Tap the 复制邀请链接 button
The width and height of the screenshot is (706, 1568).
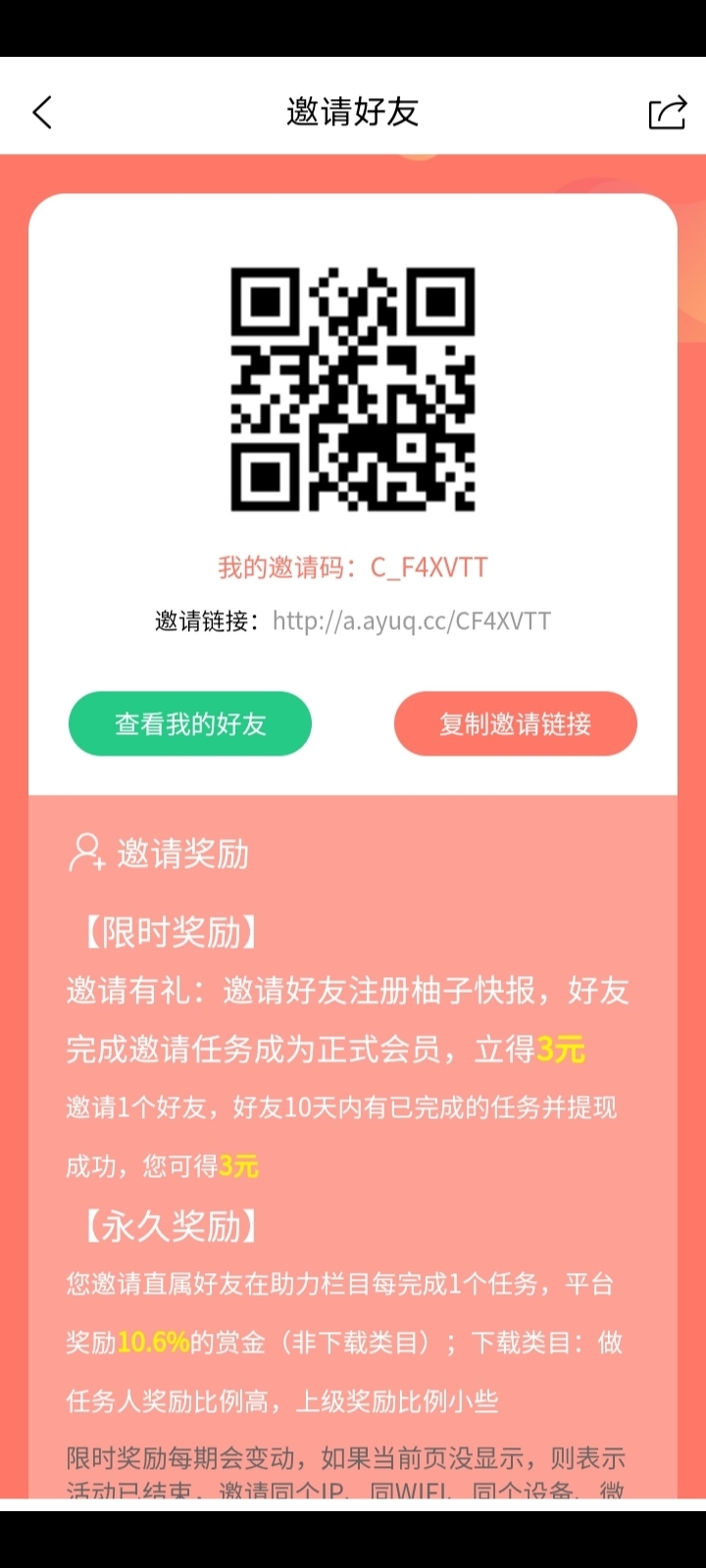click(516, 724)
